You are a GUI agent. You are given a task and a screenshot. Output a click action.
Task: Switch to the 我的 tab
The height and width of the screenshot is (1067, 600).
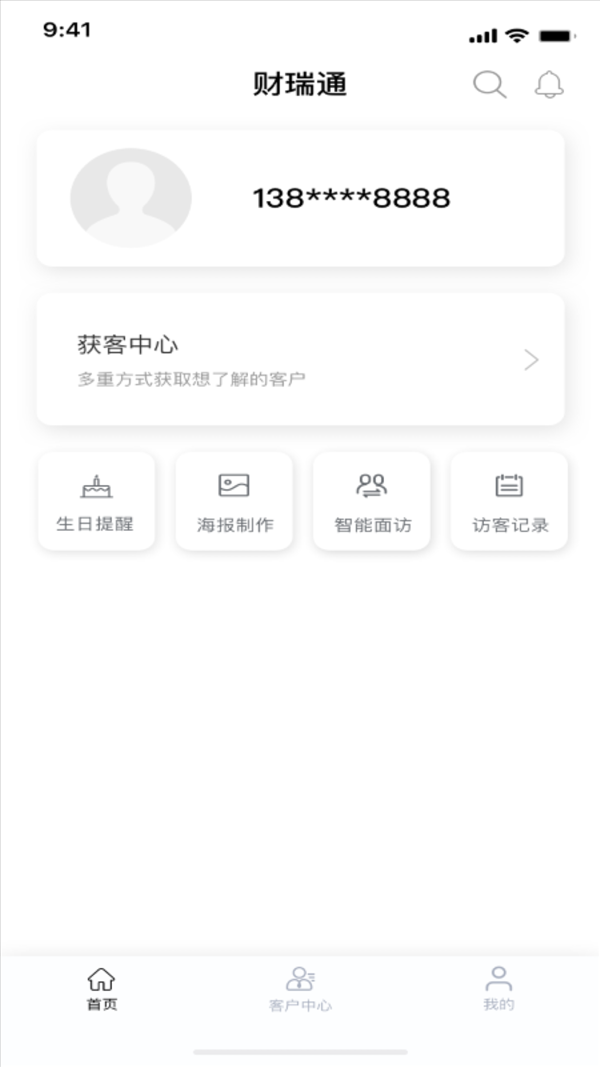pos(498,989)
